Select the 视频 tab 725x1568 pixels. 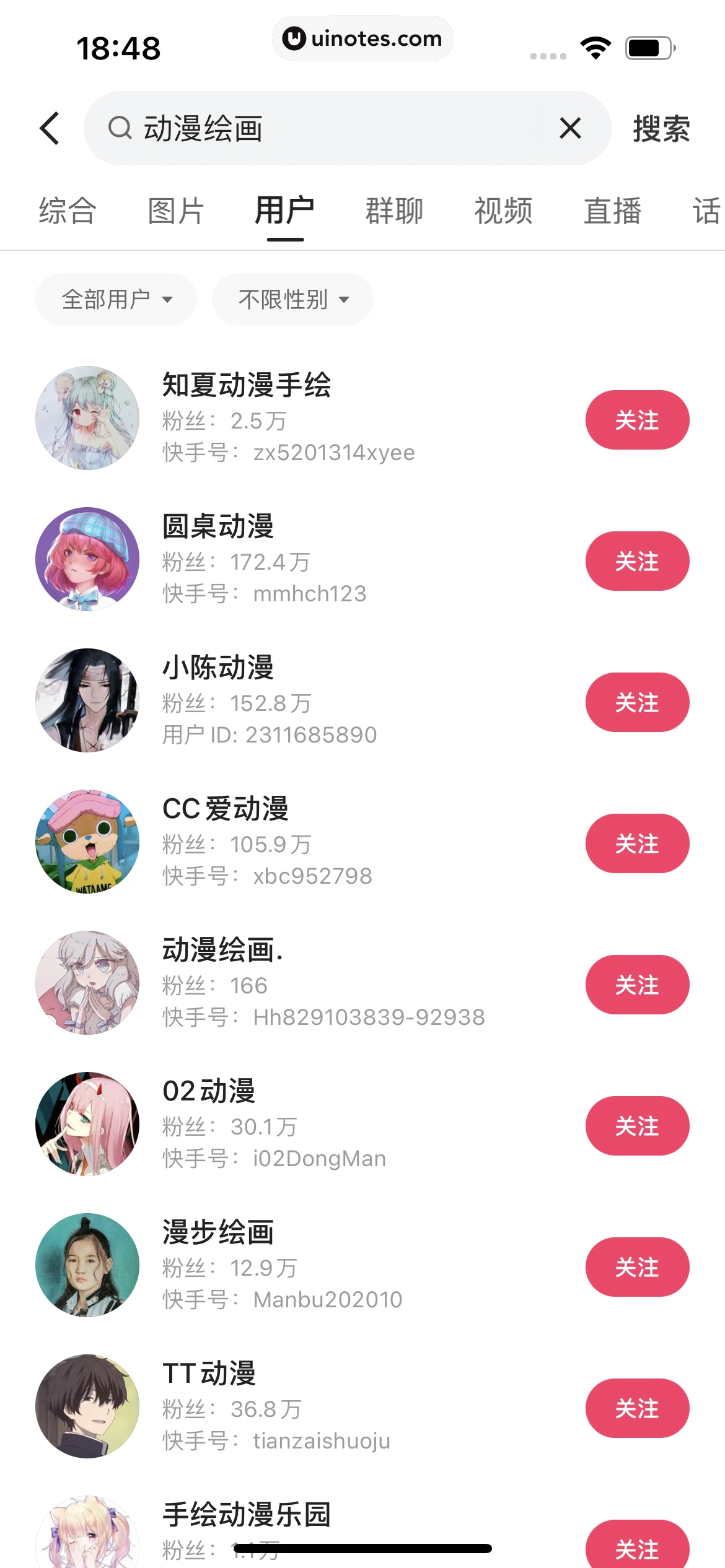tap(503, 211)
